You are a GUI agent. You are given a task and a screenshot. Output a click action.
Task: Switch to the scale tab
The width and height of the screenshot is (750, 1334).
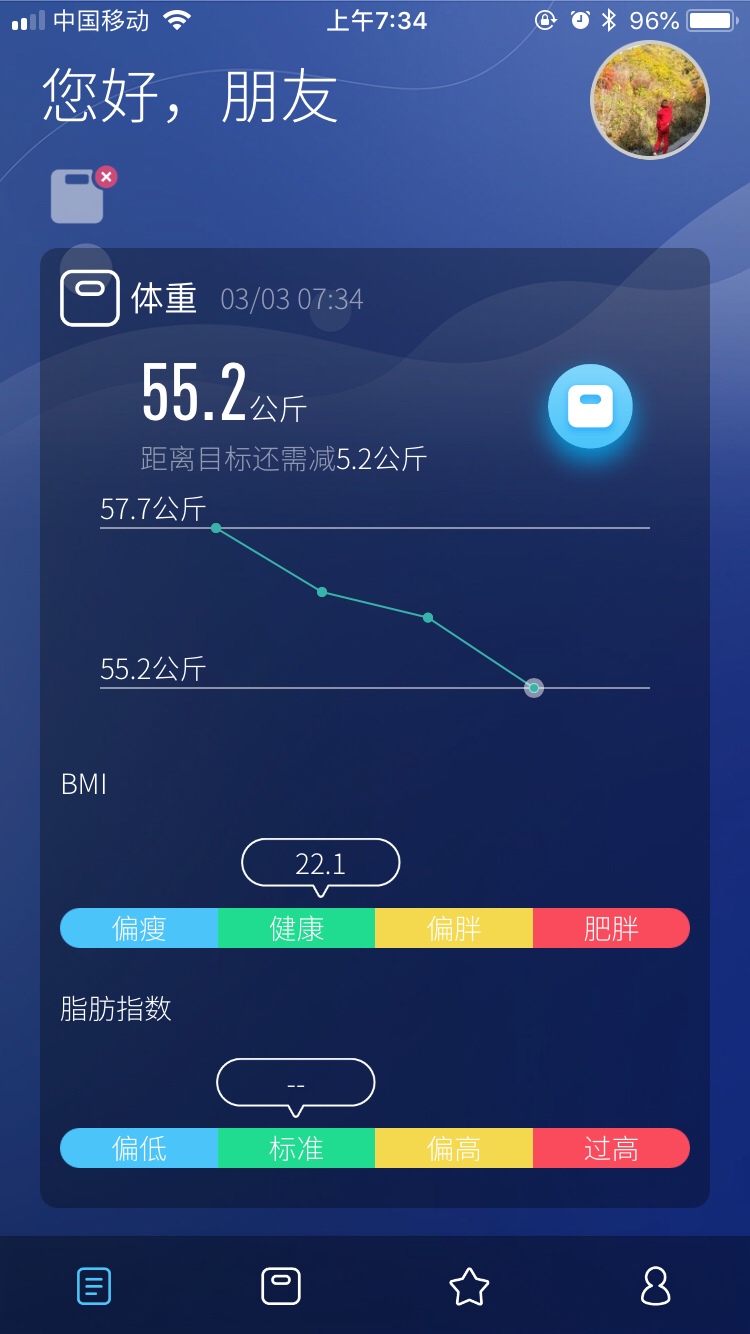(281, 1286)
